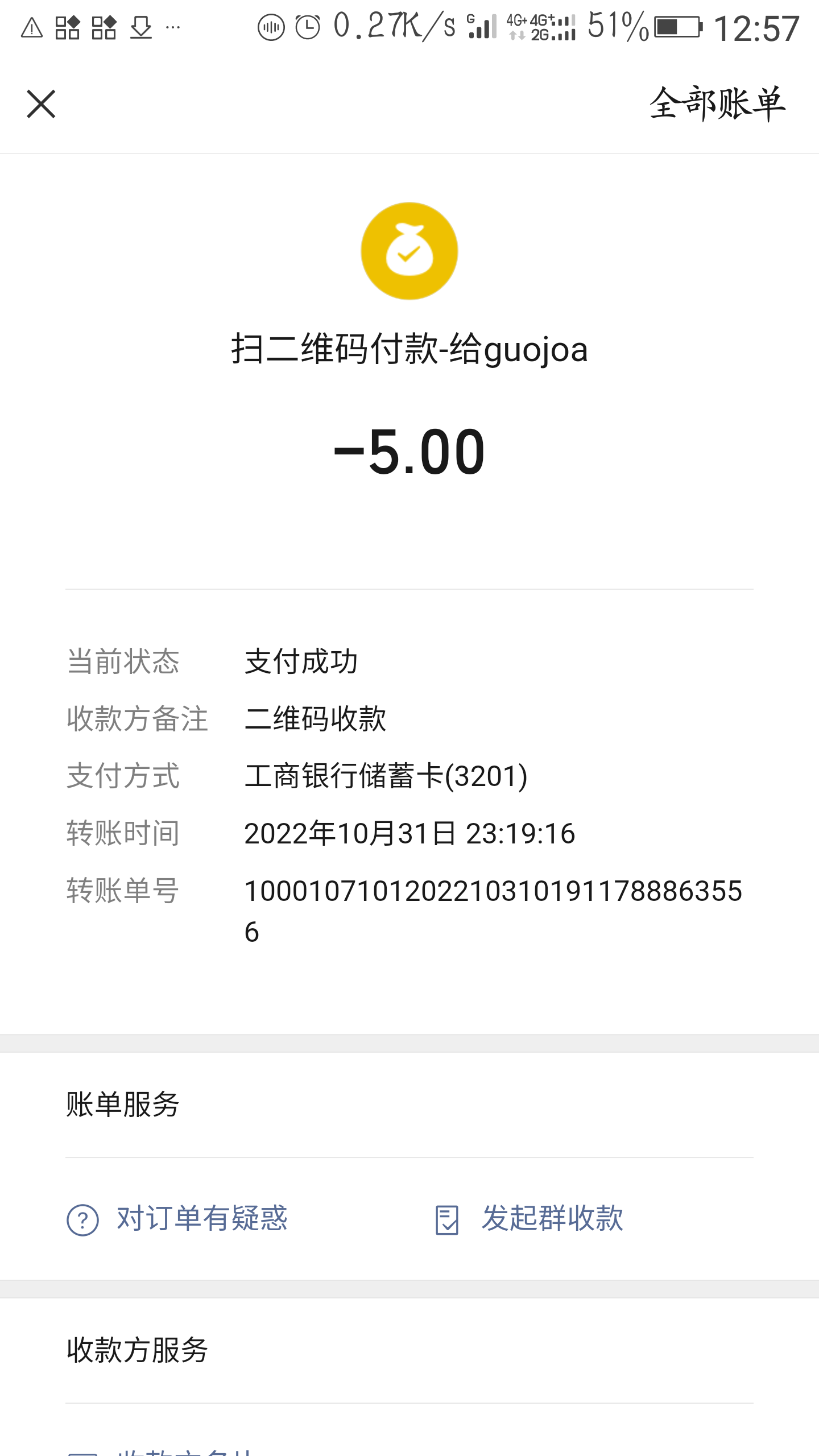Screen dimensions: 819x1456
Task: Click the download arrow icon in status bar
Action: [x=142, y=26]
